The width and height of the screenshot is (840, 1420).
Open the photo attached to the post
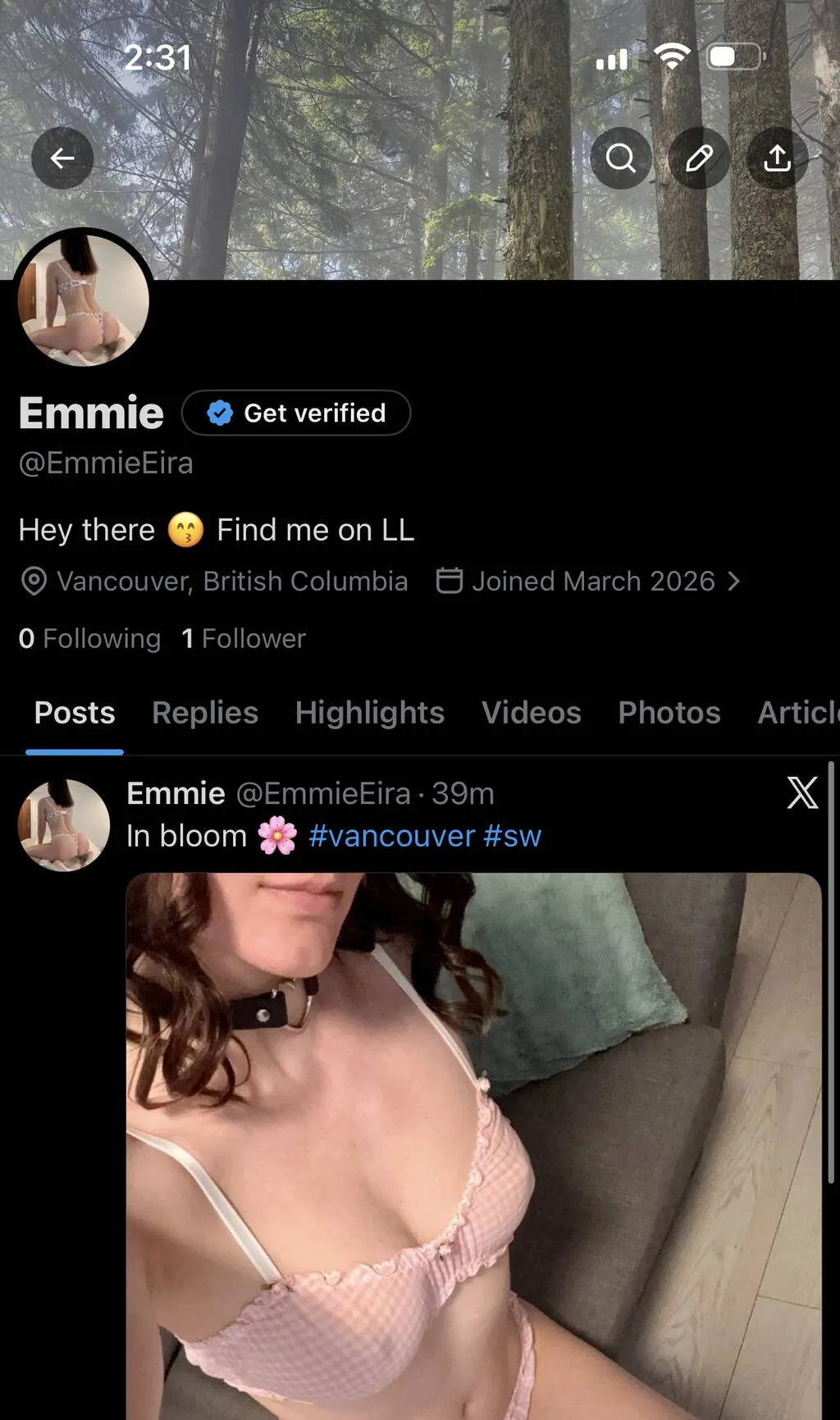click(x=474, y=1146)
